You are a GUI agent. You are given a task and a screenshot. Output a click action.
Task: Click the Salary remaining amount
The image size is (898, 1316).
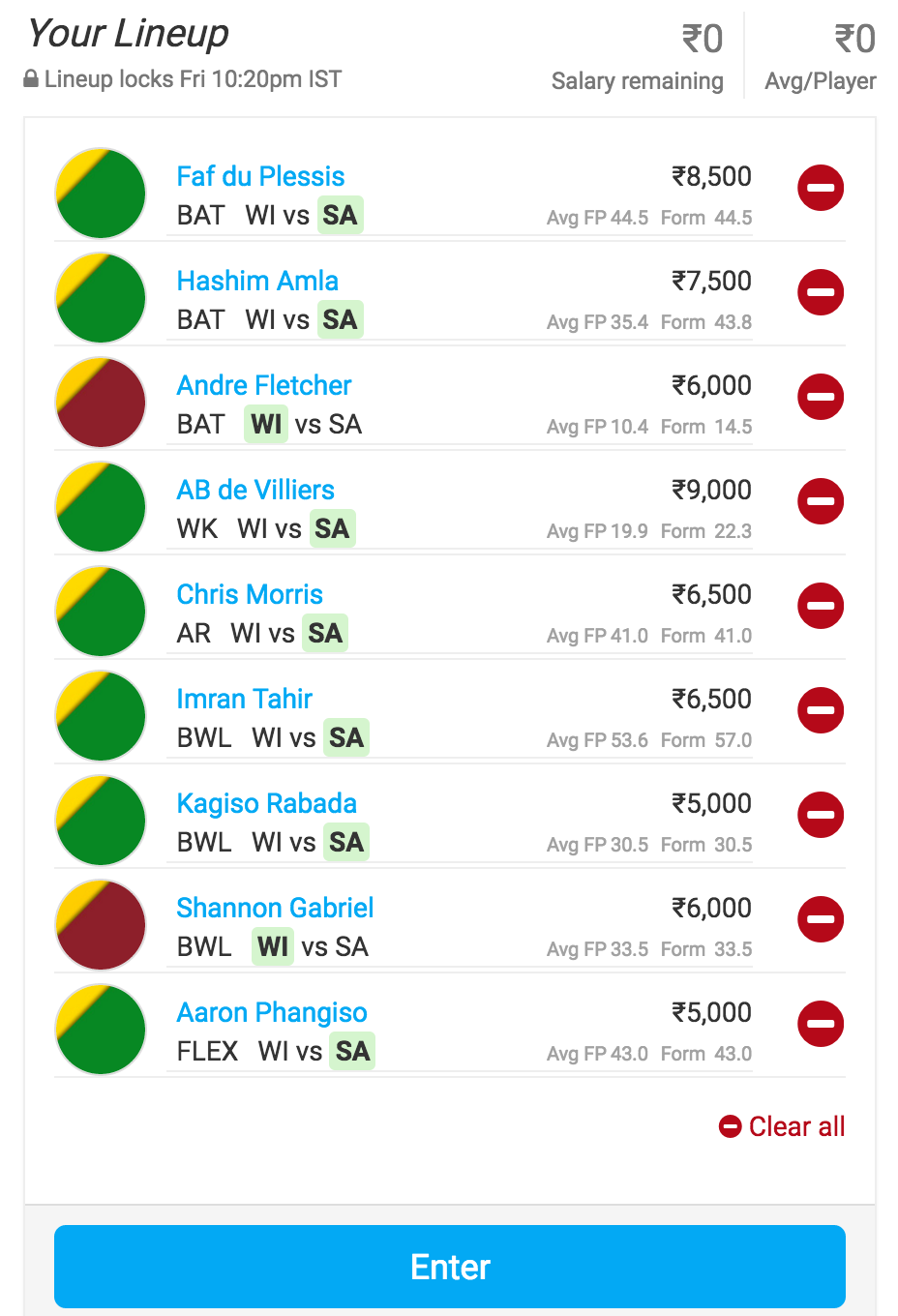[703, 40]
